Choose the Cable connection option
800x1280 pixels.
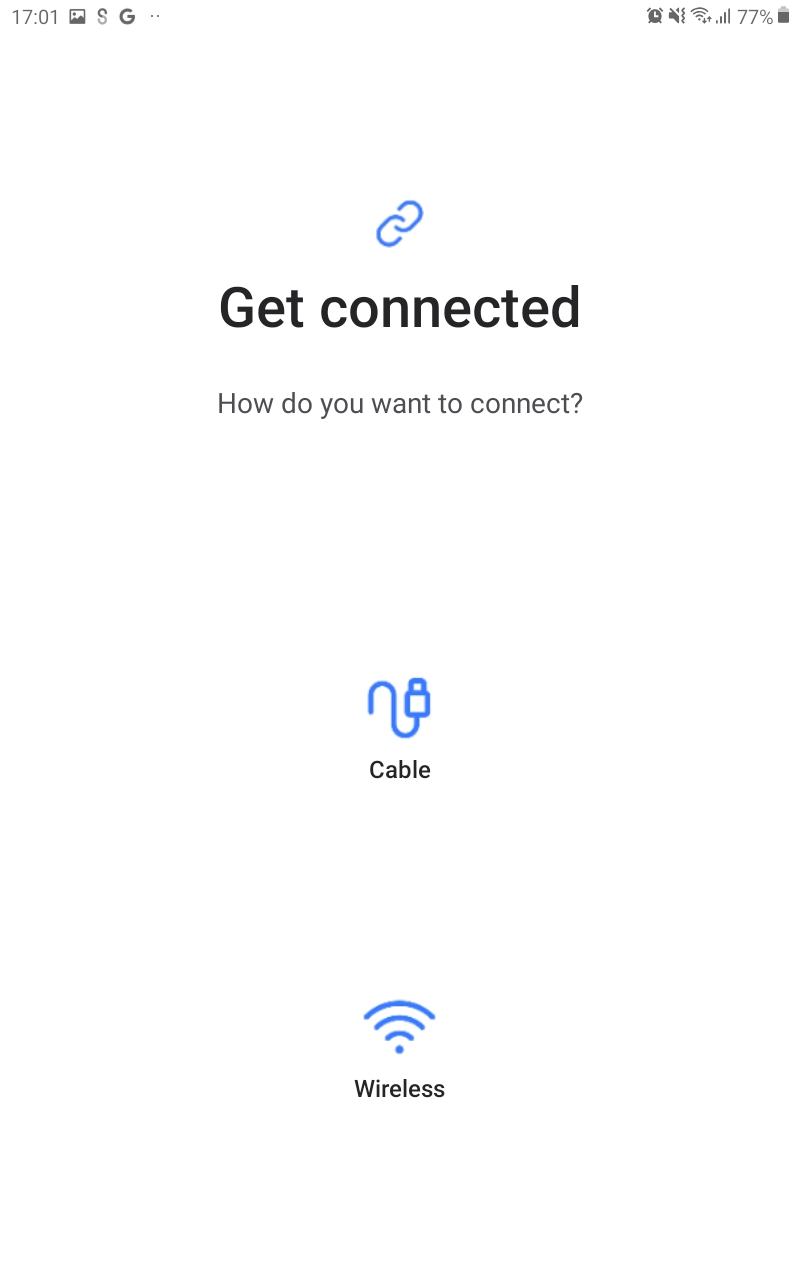point(399,728)
